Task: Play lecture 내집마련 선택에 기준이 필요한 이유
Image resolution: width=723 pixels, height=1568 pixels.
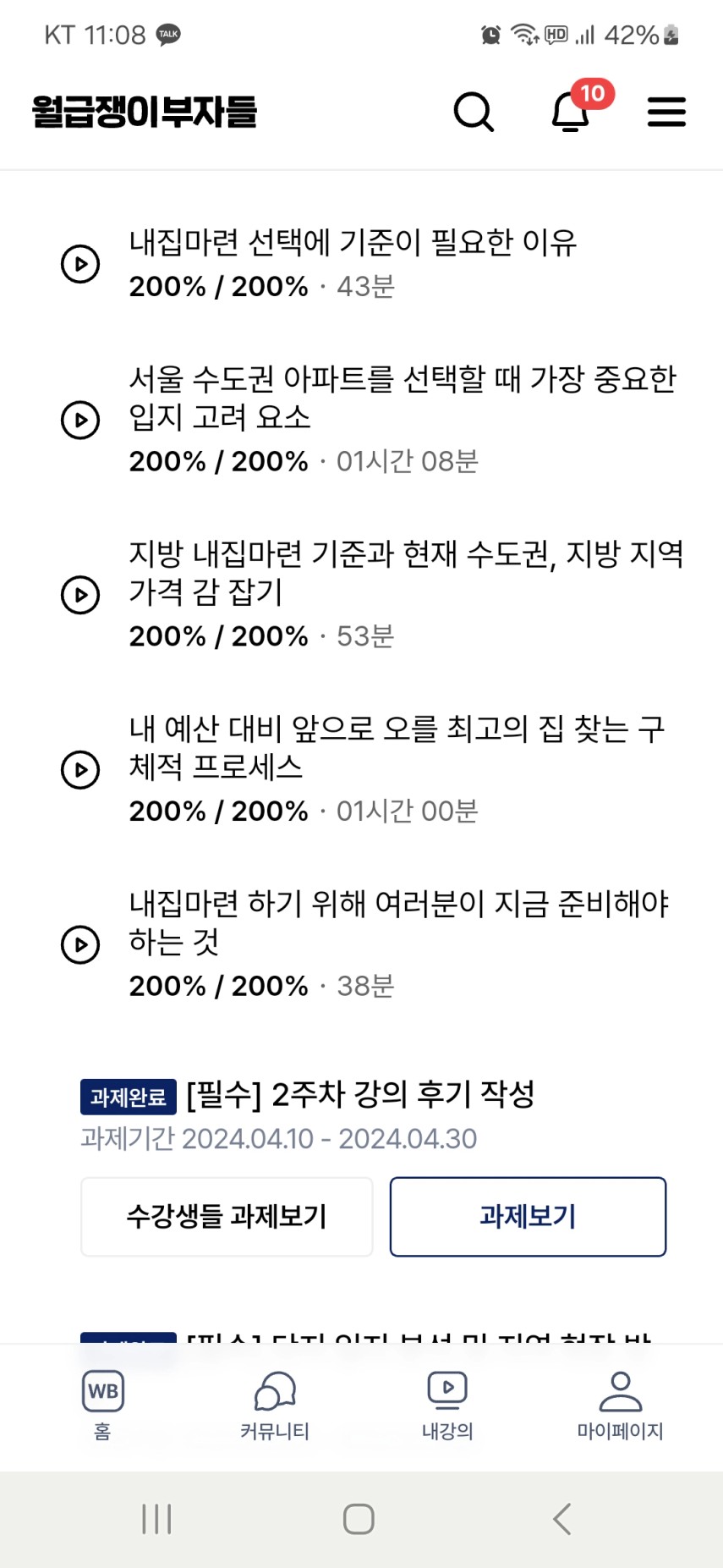Action: 80,263
